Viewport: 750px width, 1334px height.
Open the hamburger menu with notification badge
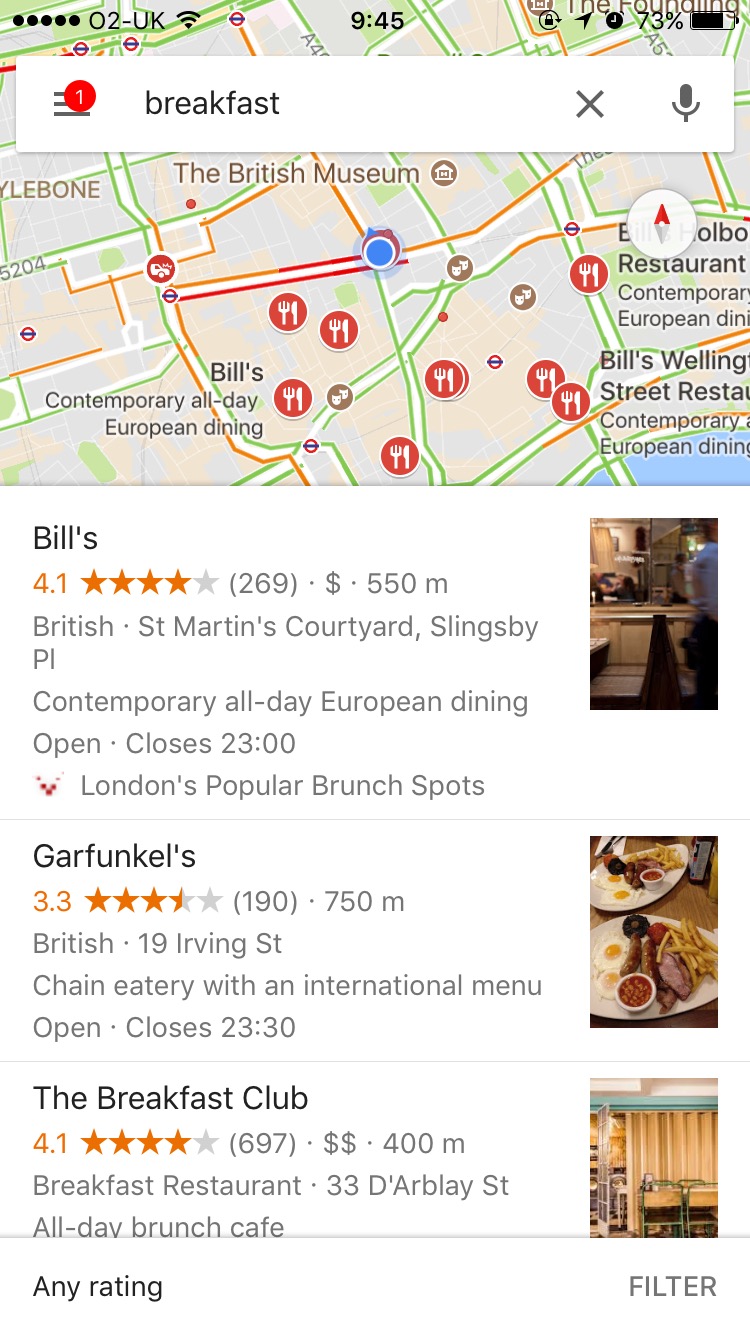pos(72,103)
